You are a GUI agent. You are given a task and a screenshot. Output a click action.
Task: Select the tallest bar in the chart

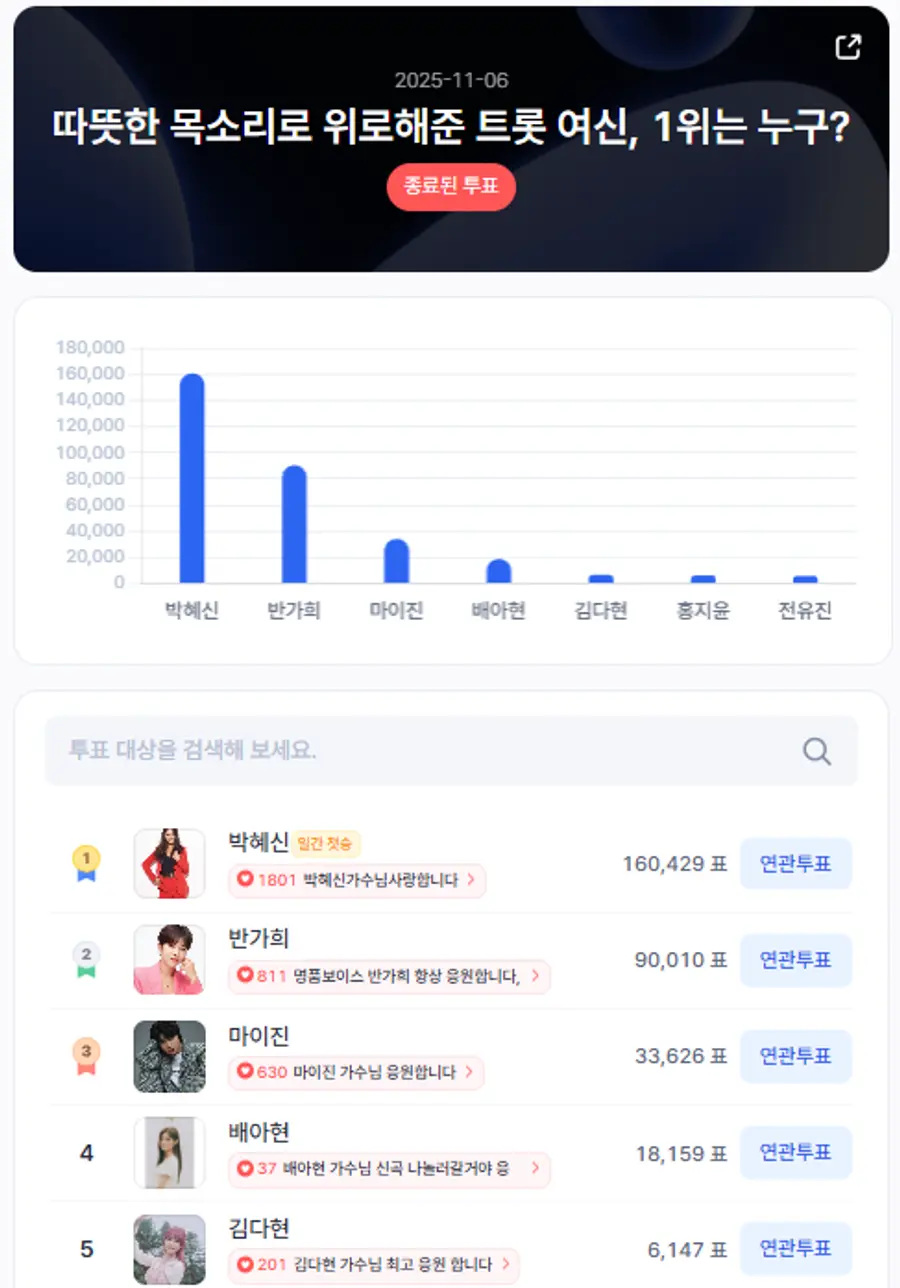pyautogui.click(x=191, y=477)
